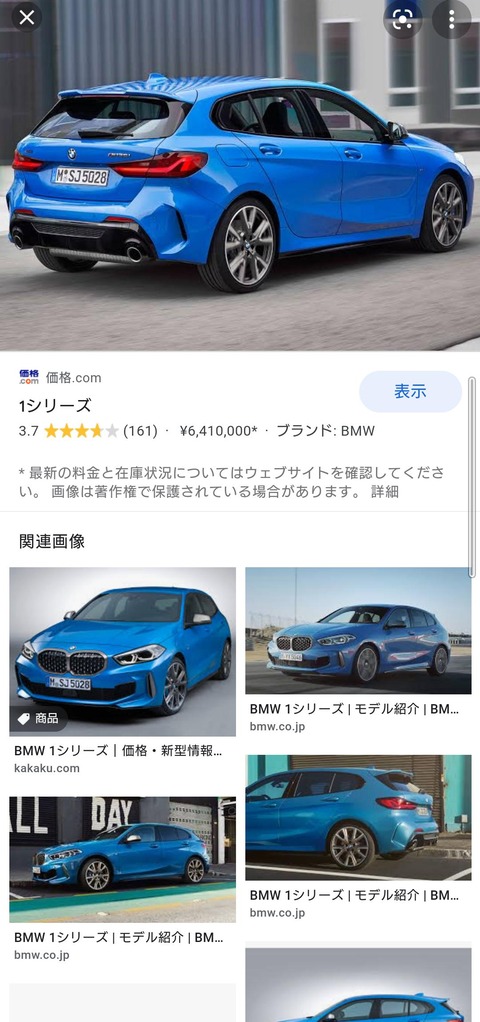Open the related image with ALL DAY wall

point(123,859)
